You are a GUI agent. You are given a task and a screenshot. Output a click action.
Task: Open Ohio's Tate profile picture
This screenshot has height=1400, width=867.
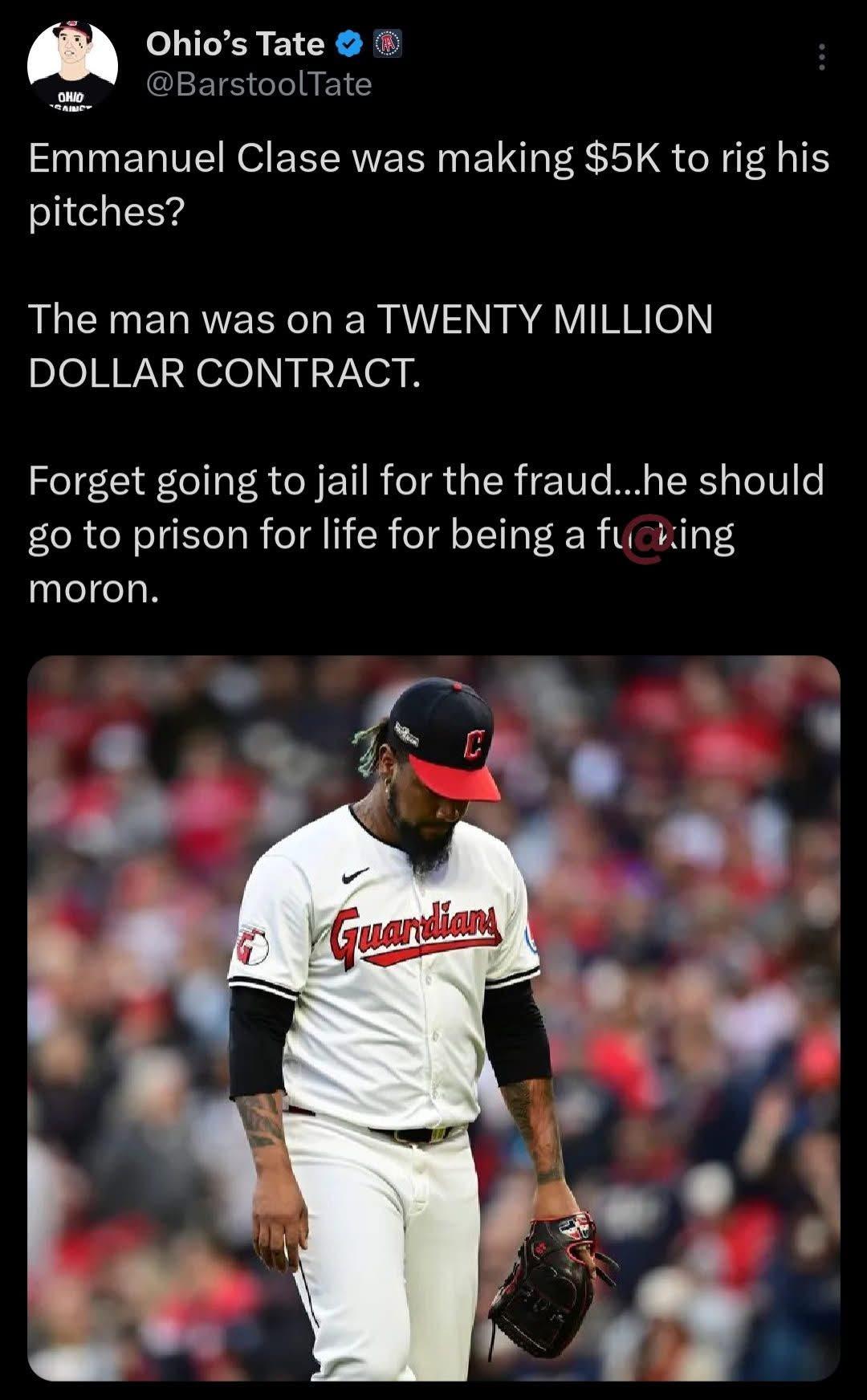tap(72, 63)
